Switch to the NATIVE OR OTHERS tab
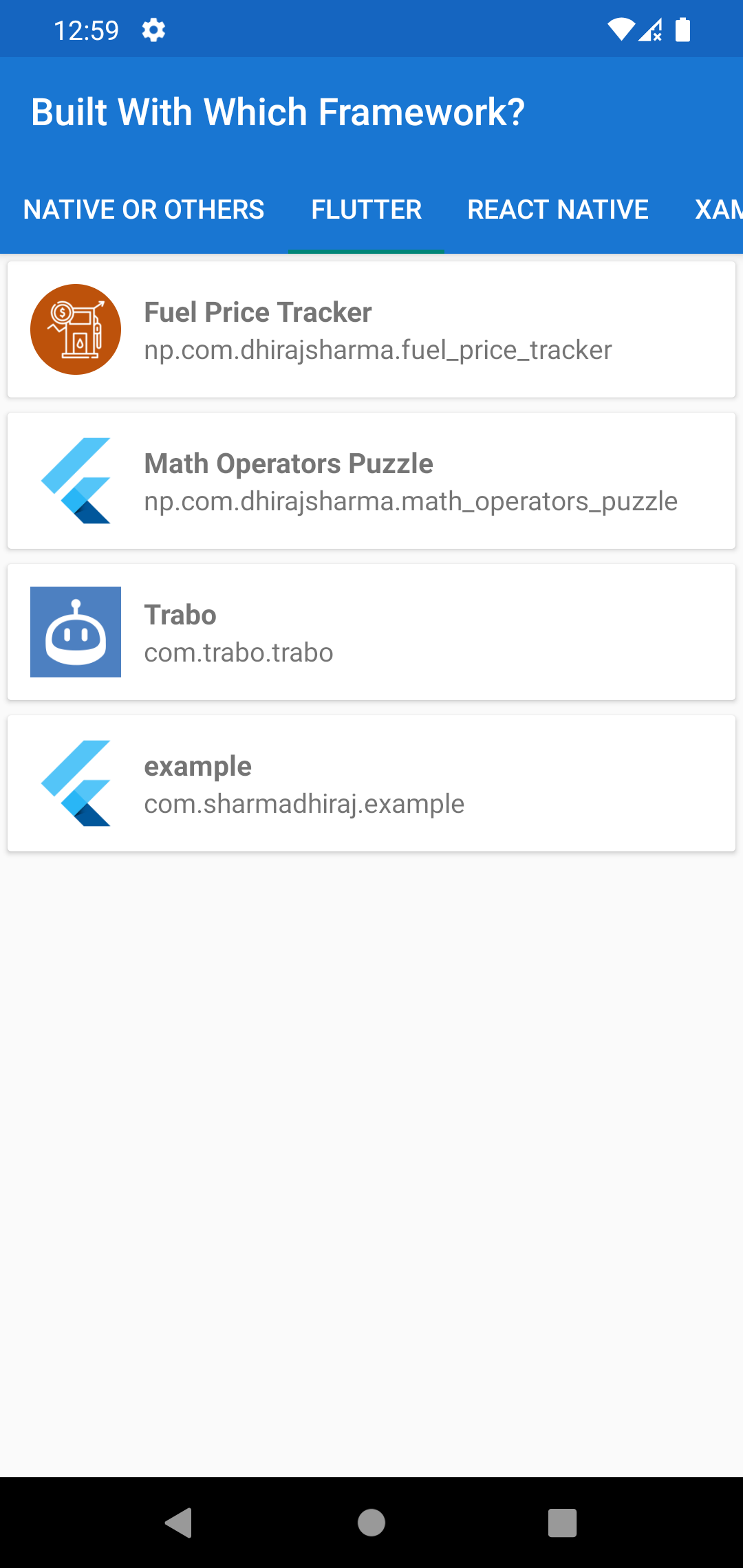Image resolution: width=743 pixels, height=1568 pixels. [142, 209]
